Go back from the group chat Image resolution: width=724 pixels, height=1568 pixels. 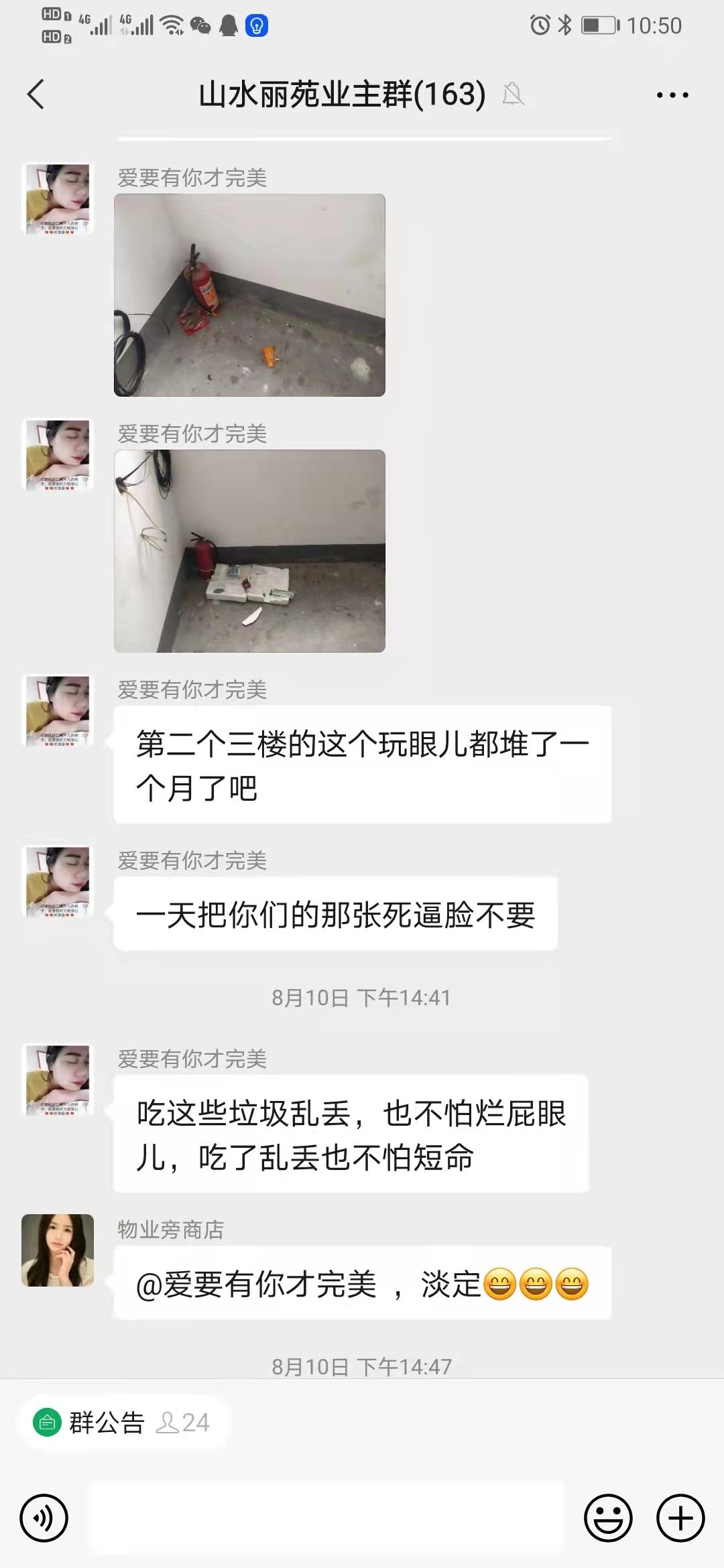point(36,94)
